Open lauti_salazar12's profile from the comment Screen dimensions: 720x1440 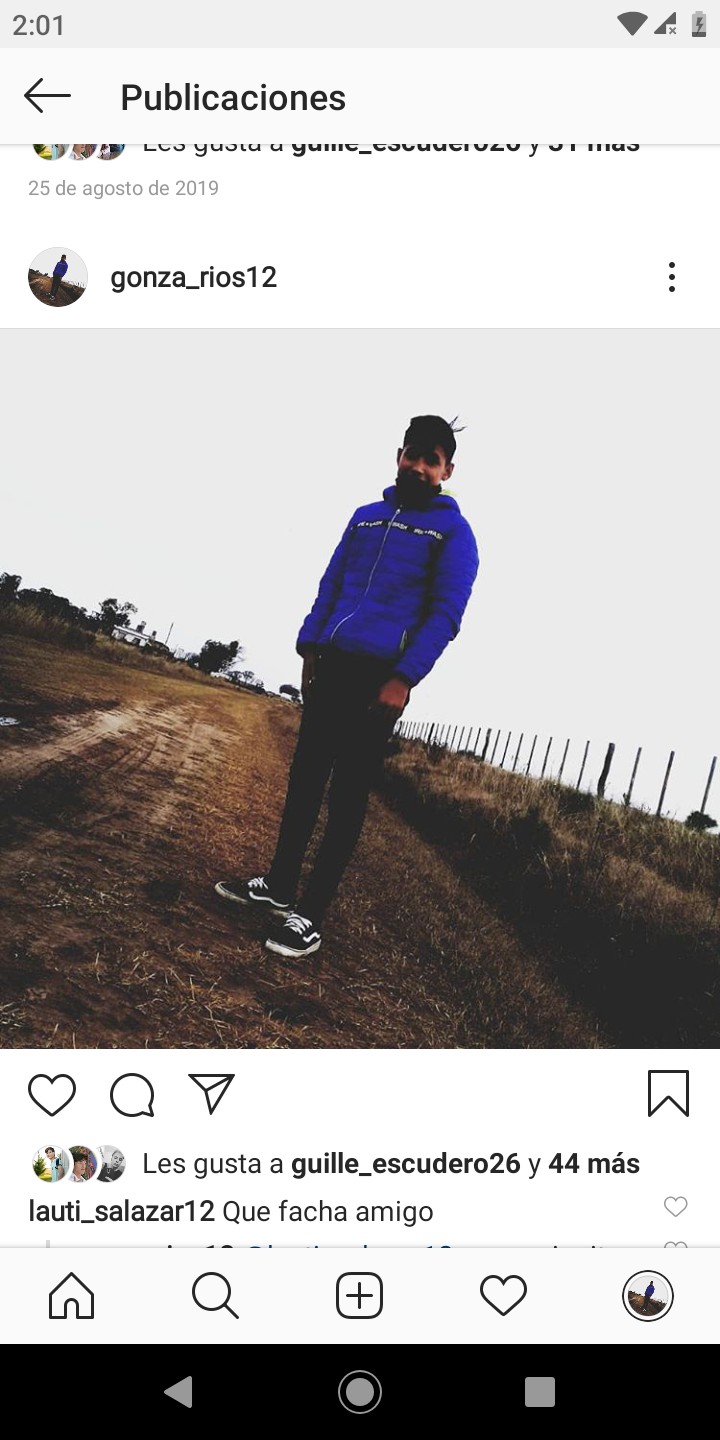pos(121,1211)
